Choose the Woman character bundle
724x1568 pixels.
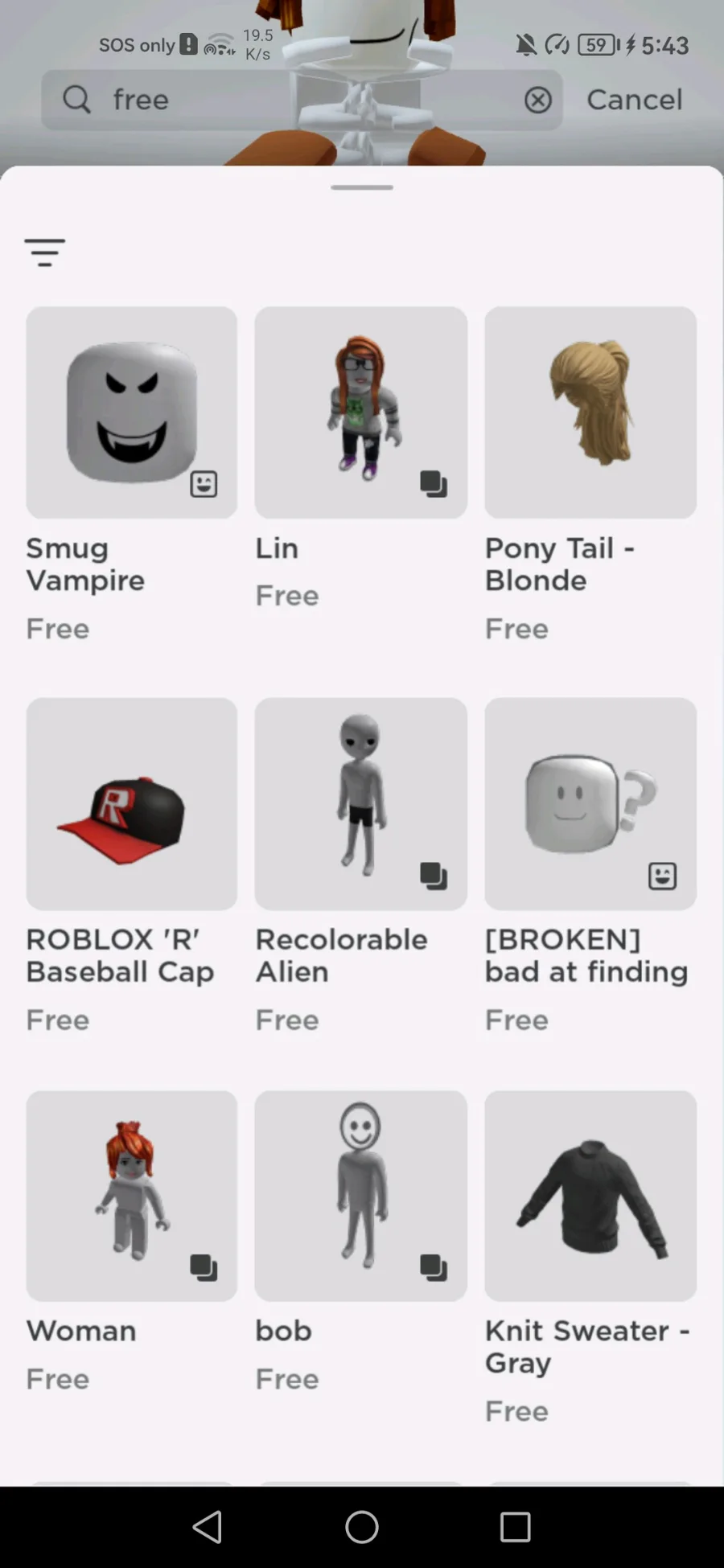pyautogui.click(x=131, y=1196)
